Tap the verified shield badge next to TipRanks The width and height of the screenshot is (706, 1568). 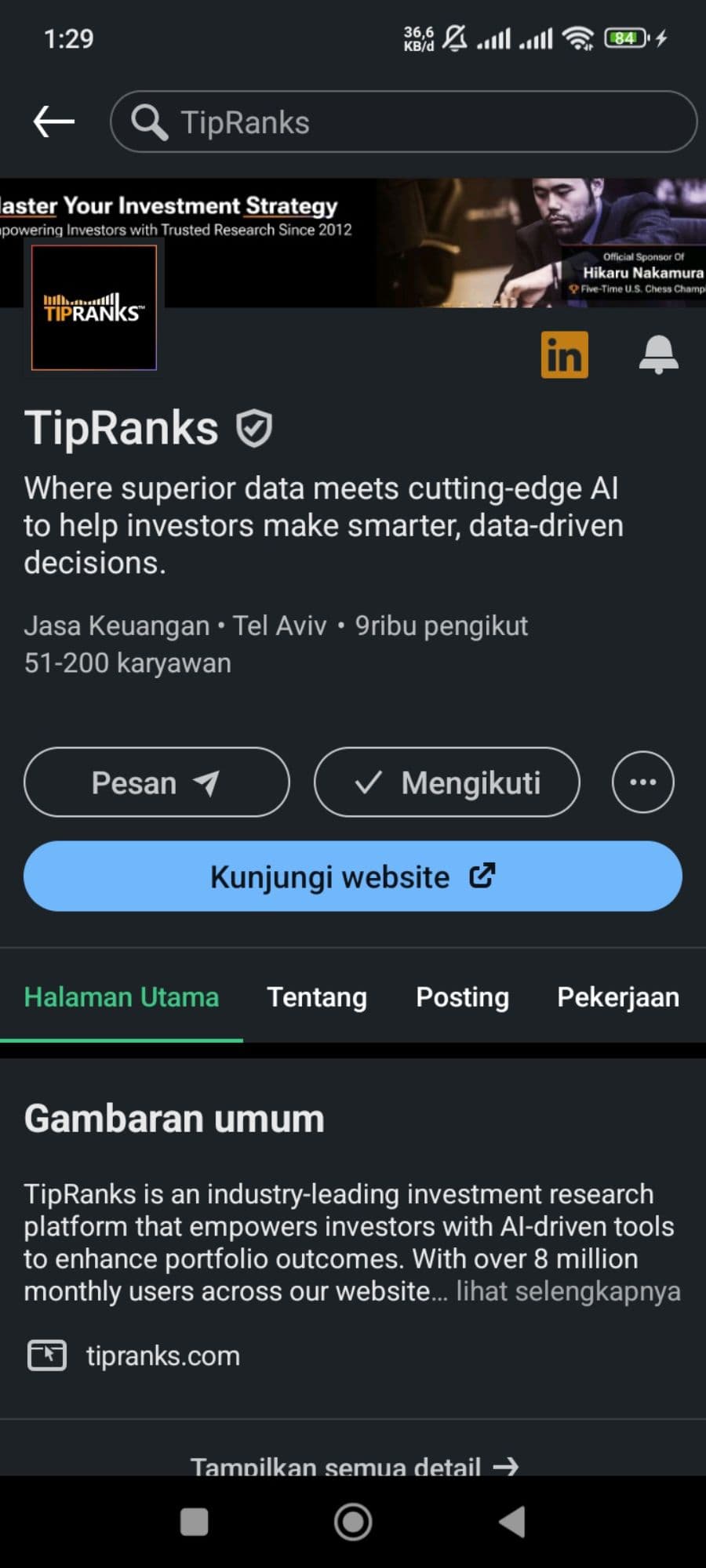(253, 427)
